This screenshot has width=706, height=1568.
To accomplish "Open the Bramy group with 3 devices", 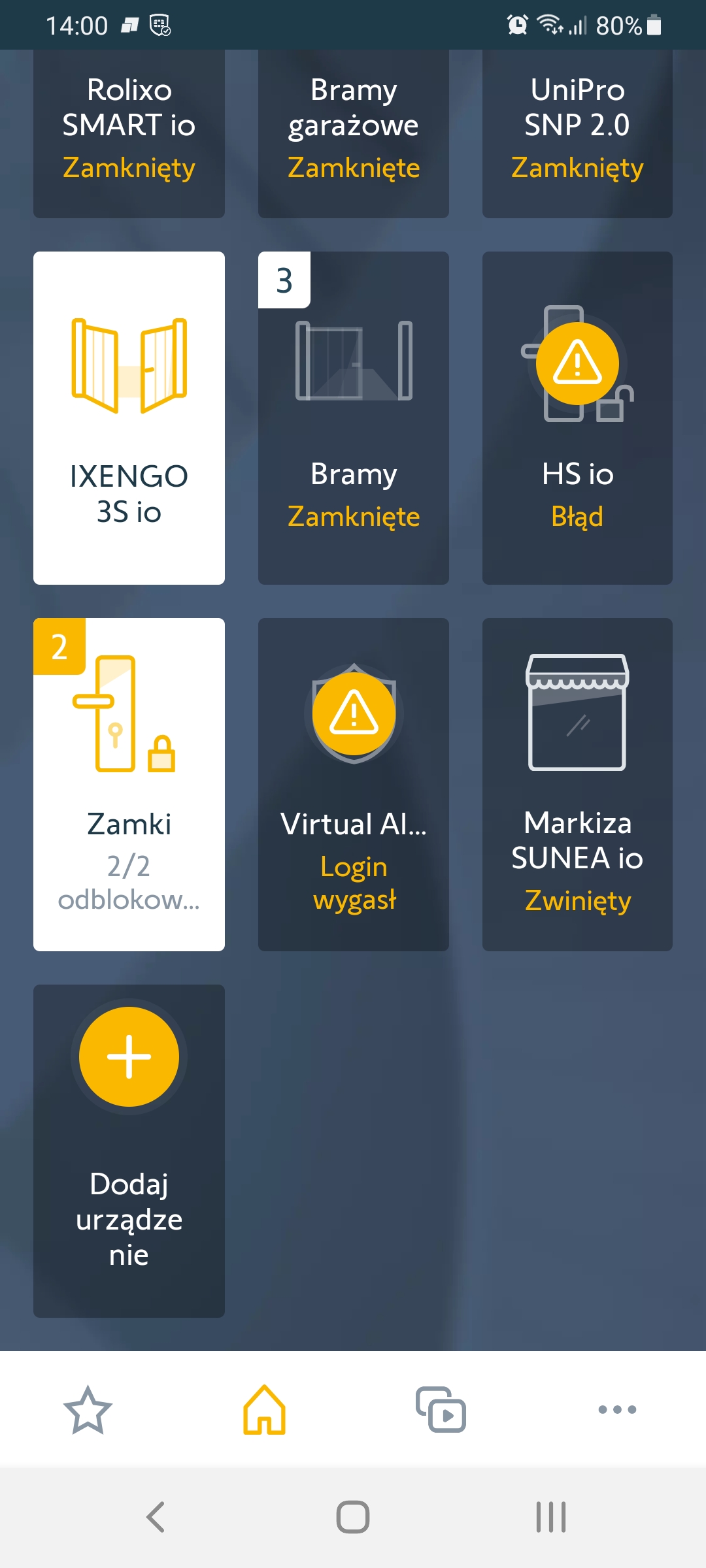I will [353, 418].
